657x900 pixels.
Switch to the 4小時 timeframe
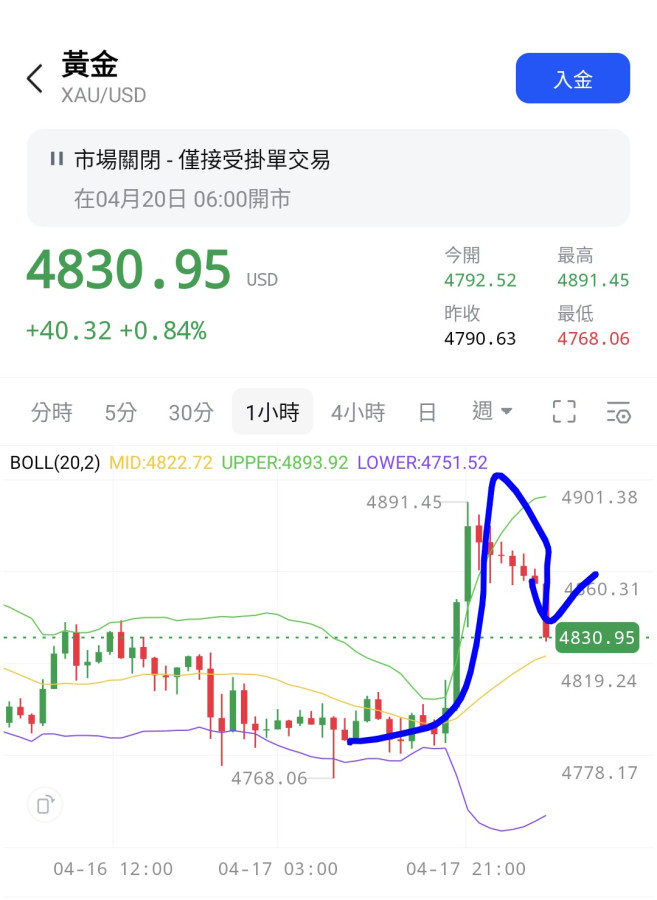(357, 412)
